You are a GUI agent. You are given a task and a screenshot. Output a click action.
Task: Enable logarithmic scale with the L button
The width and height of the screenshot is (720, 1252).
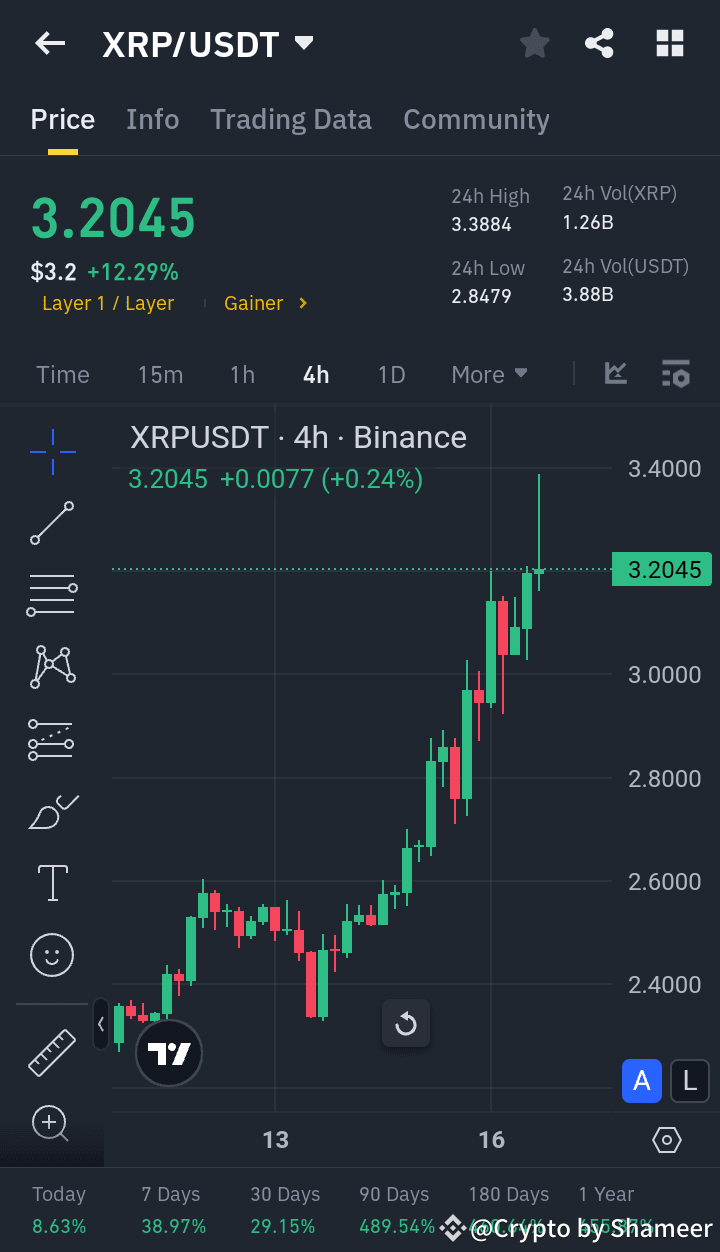coord(689,1081)
